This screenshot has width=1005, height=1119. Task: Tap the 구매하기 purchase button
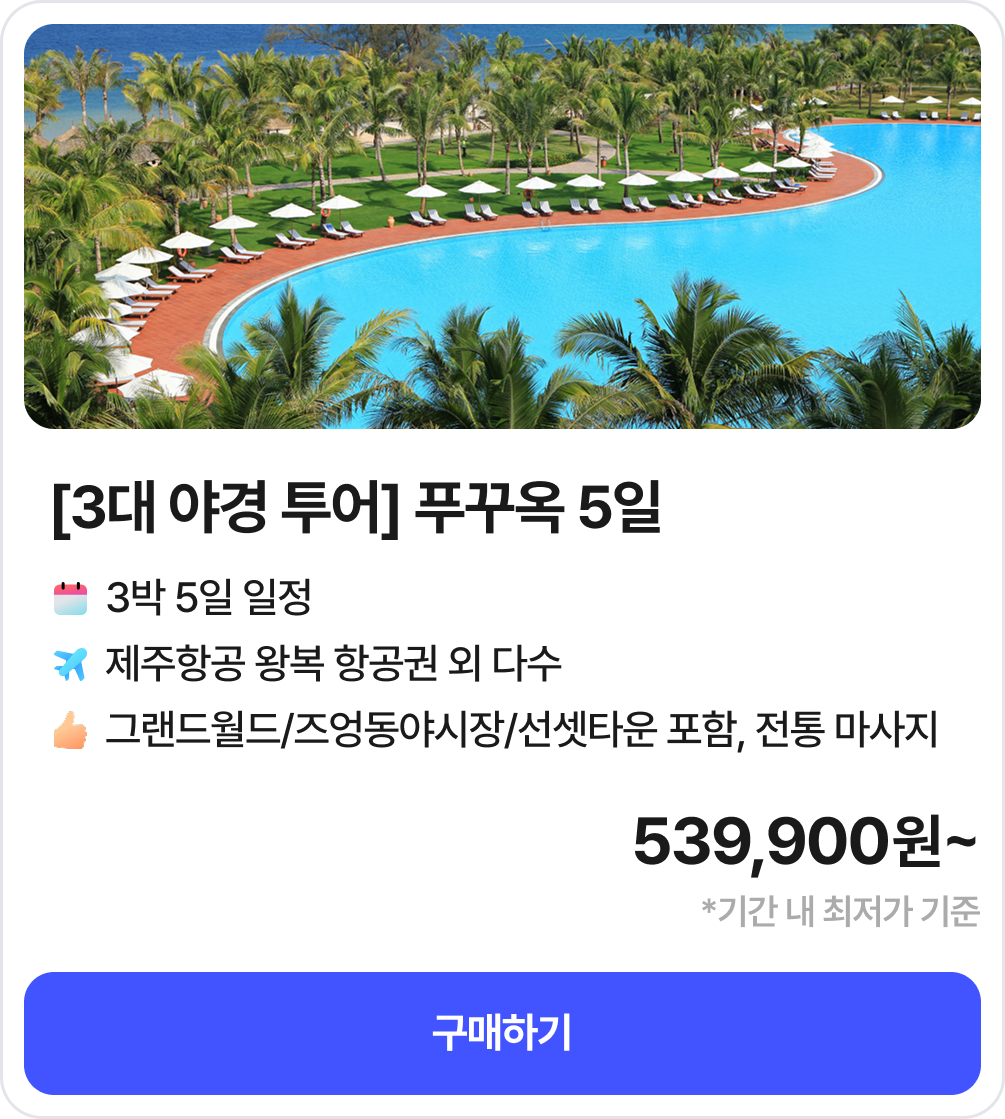pyautogui.click(x=502, y=1033)
